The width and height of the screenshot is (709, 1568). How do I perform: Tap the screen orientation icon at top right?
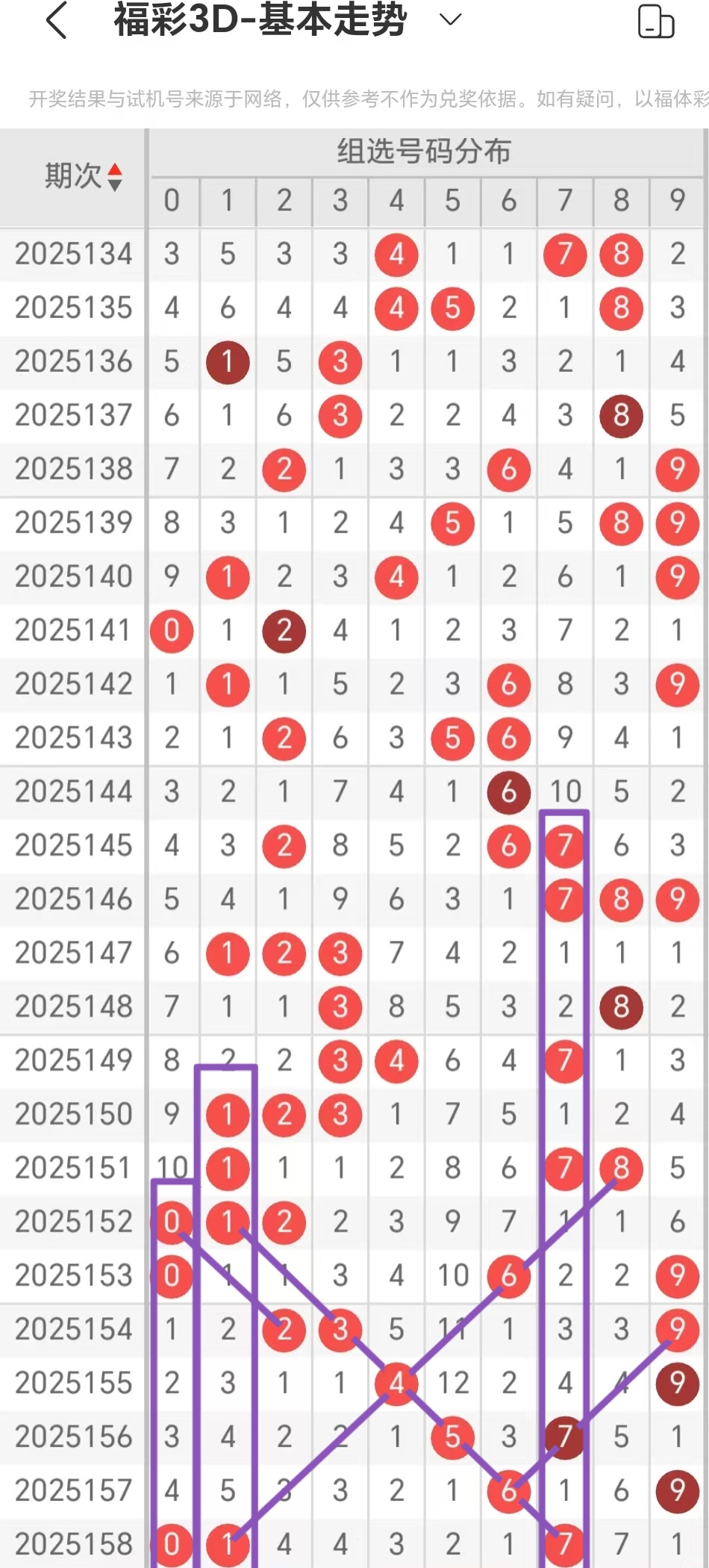(x=655, y=21)
